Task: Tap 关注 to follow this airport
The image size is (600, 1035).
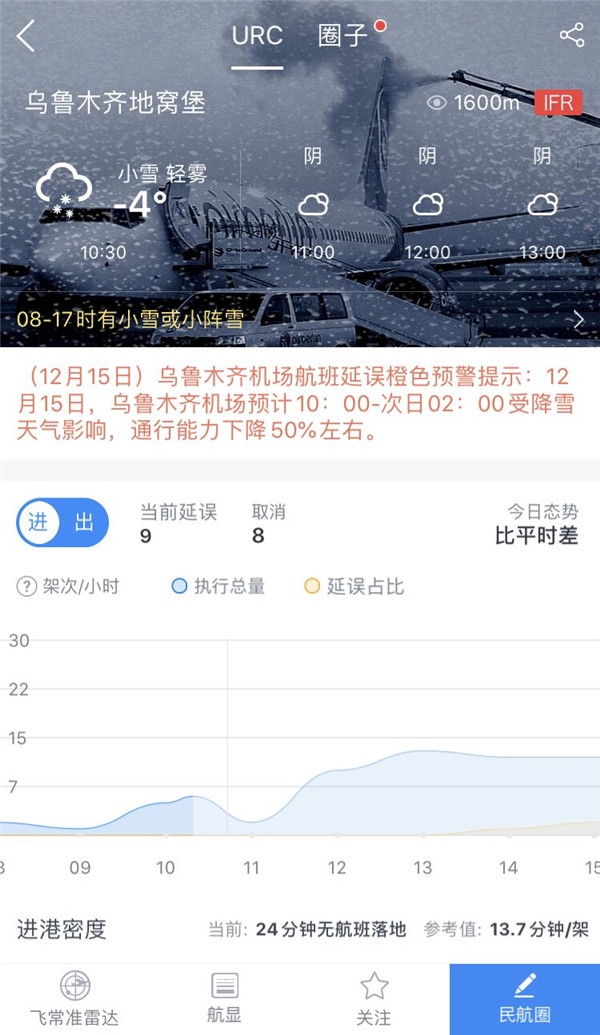Action: (374, 999)
